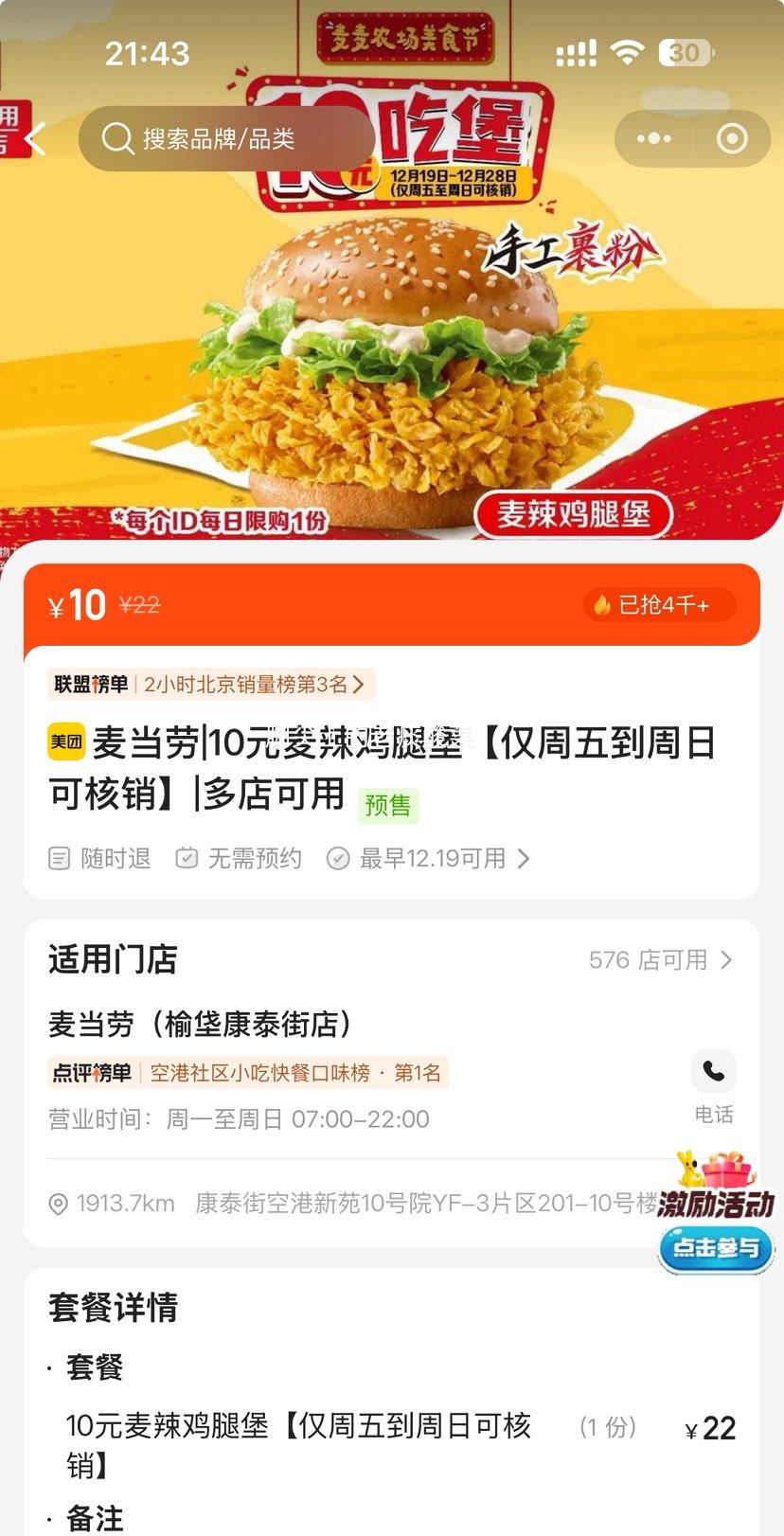The height and width of the screenshot is (1536, 784).
Task: Tap the 无需预约 checkmark tag
Action: coord(187,858)
